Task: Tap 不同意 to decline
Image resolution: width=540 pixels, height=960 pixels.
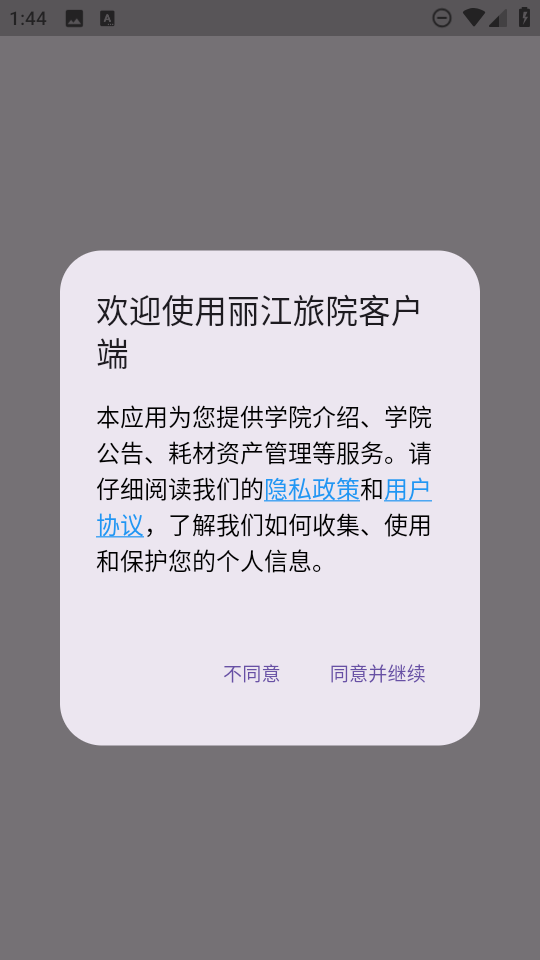Action: [252, 673]
